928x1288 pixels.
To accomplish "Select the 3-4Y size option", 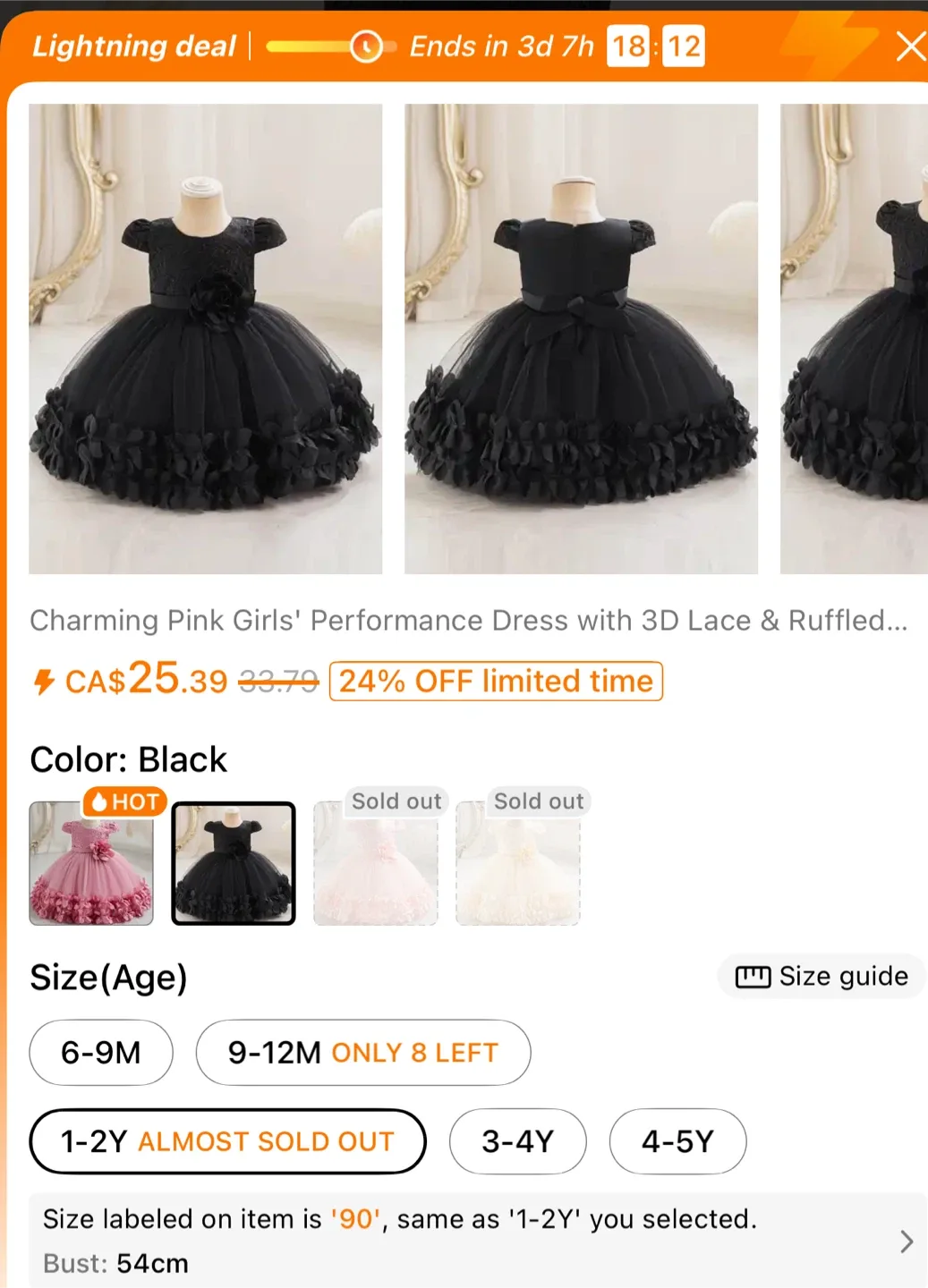I will (517, 1141).
